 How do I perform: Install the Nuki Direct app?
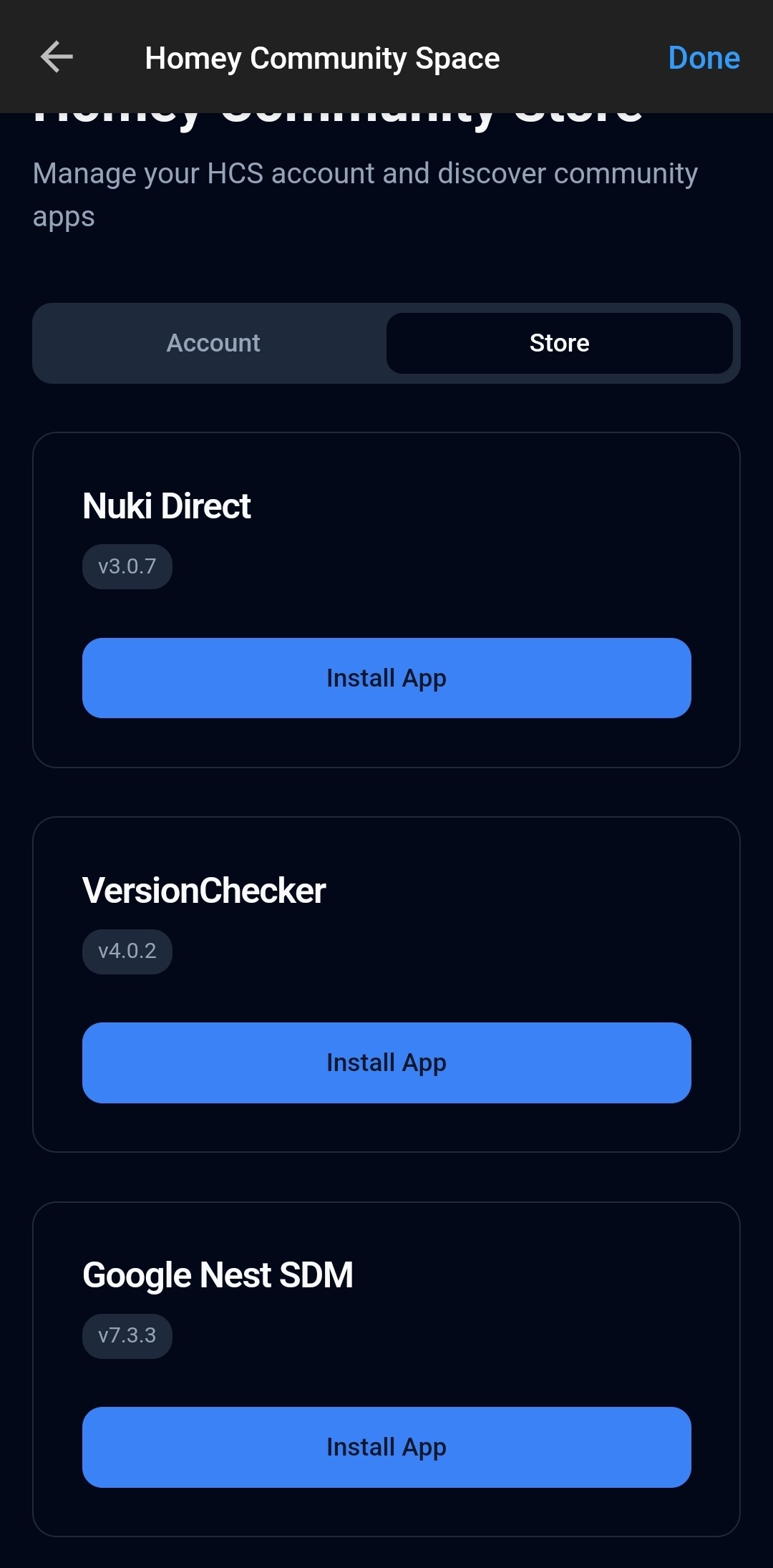tap(386, 678)
